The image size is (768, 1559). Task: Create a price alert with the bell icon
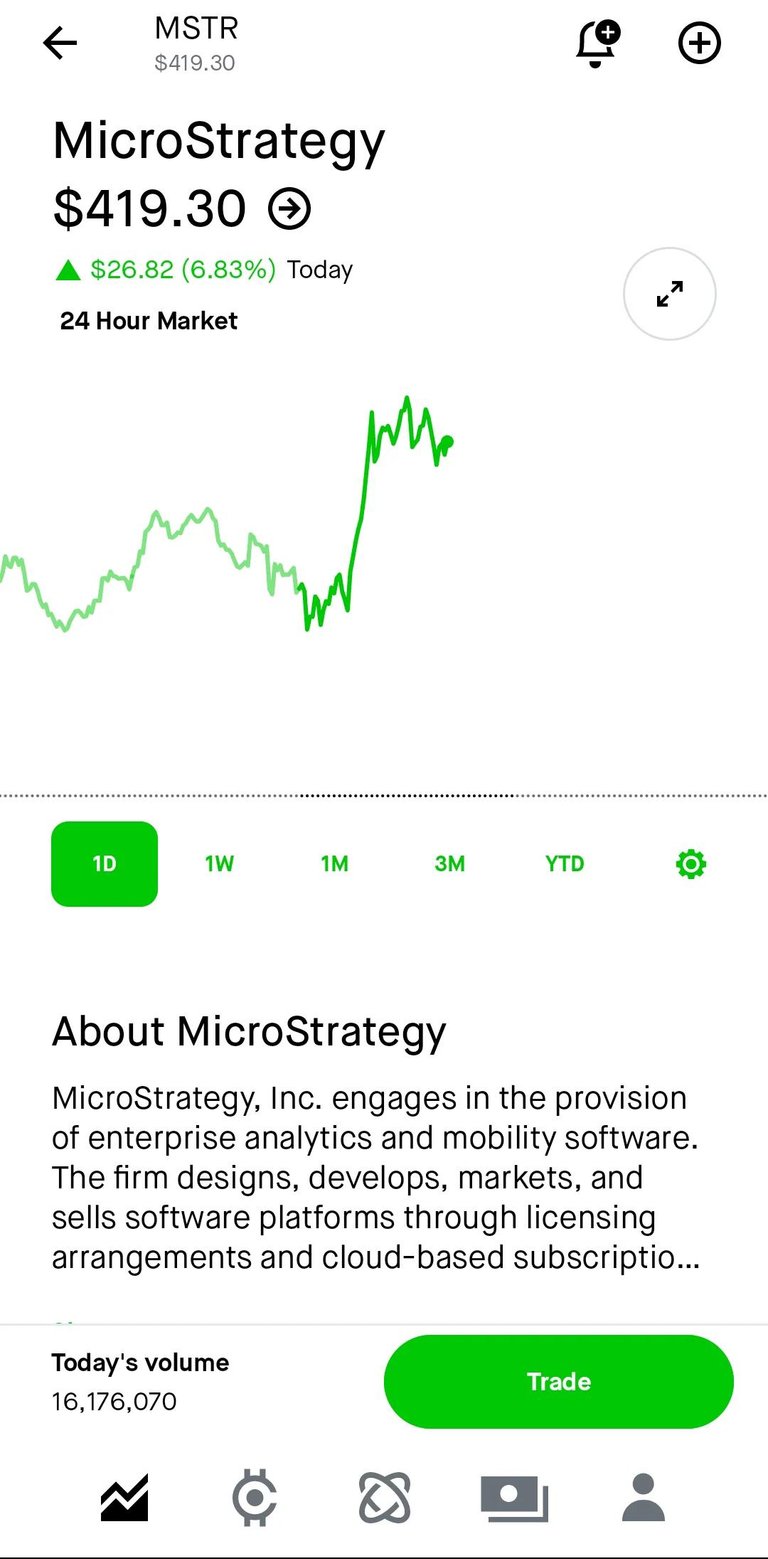[x=597, y=44]
